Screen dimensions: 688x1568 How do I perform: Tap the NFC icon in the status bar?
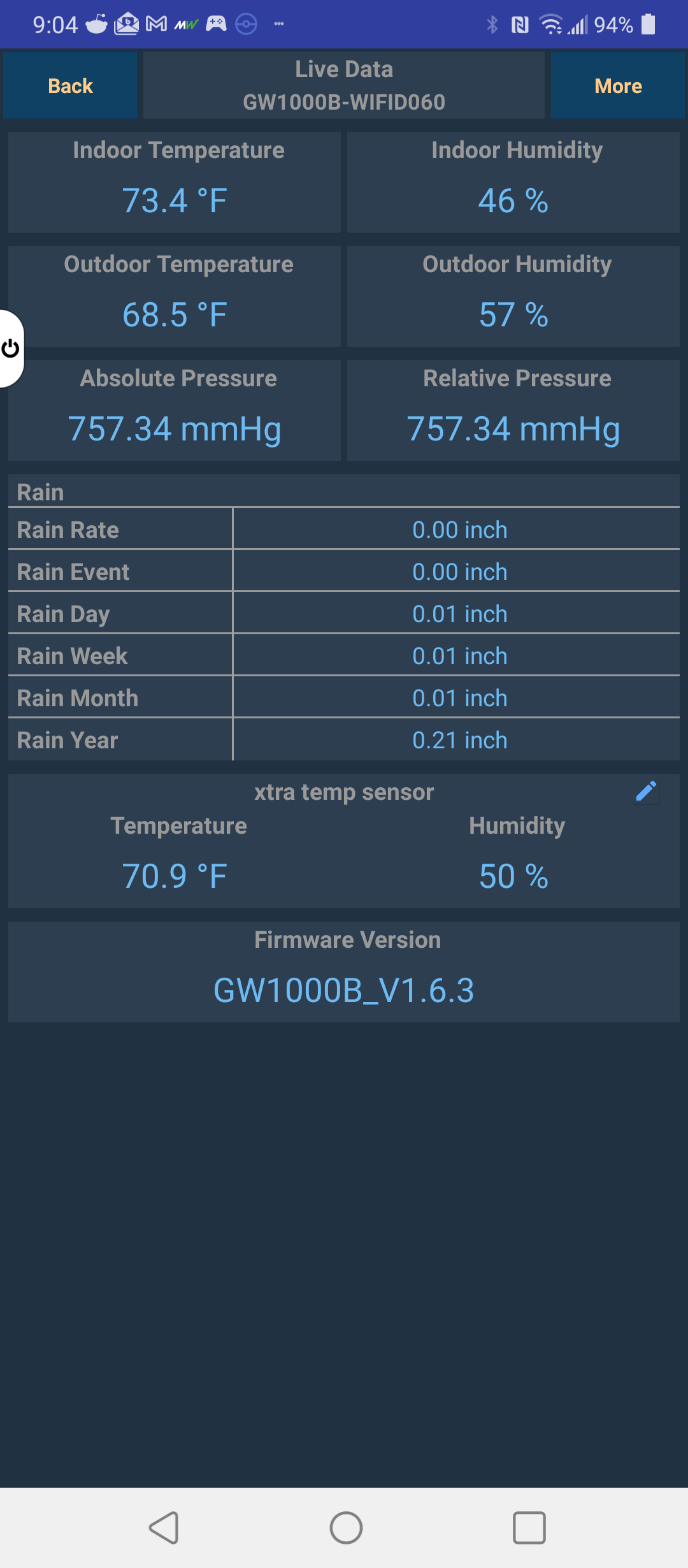[x=520, y=24]
